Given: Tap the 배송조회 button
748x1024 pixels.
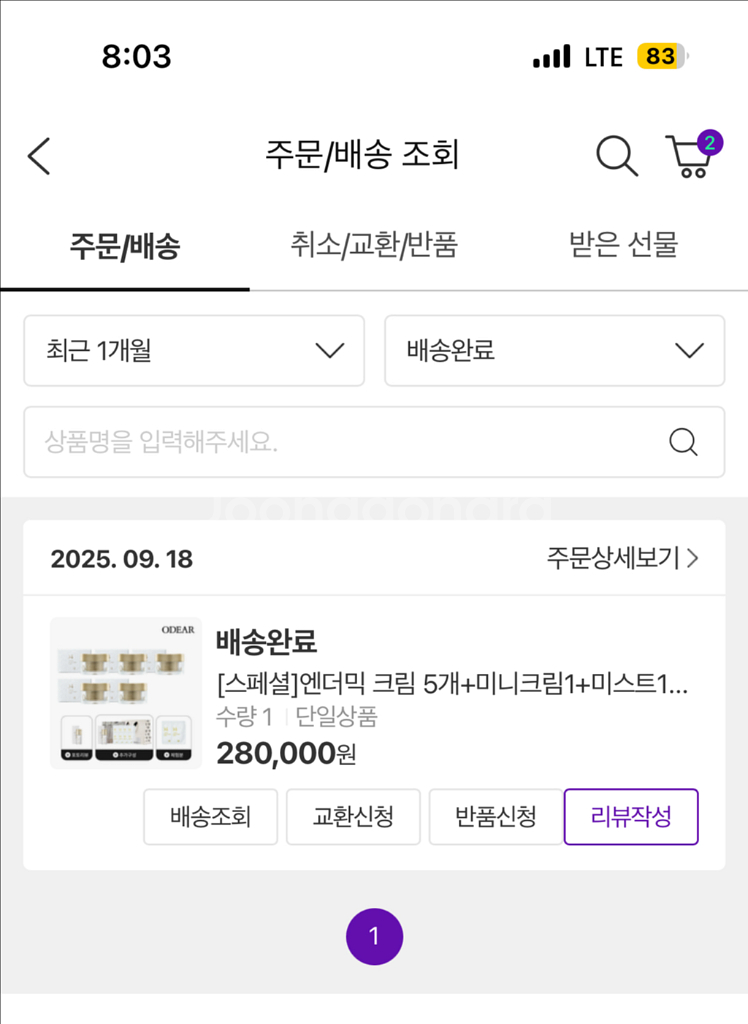Looking at the screenshot, I should point(210,817).
